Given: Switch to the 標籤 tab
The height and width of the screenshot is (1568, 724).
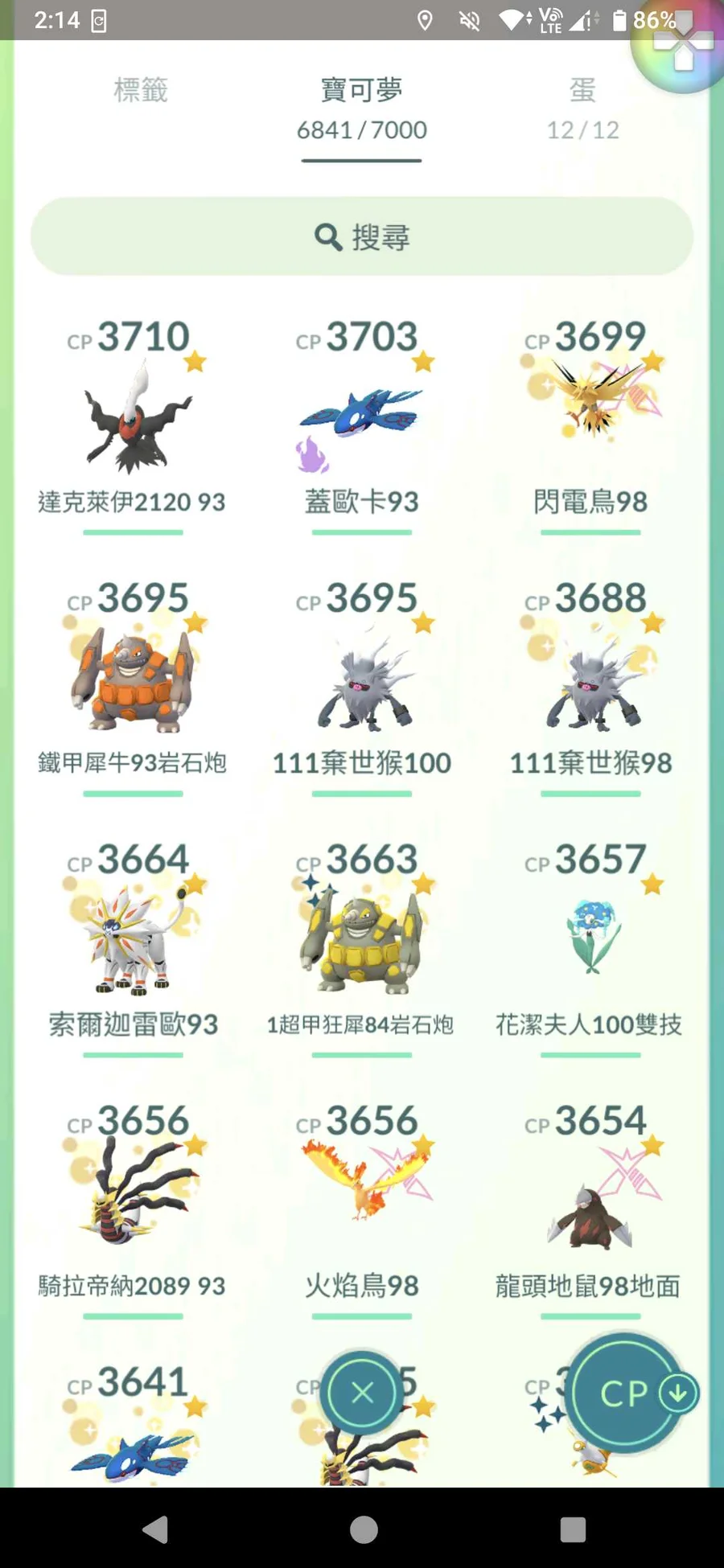Looking at the screenshot, I should [x=141, y=90].
